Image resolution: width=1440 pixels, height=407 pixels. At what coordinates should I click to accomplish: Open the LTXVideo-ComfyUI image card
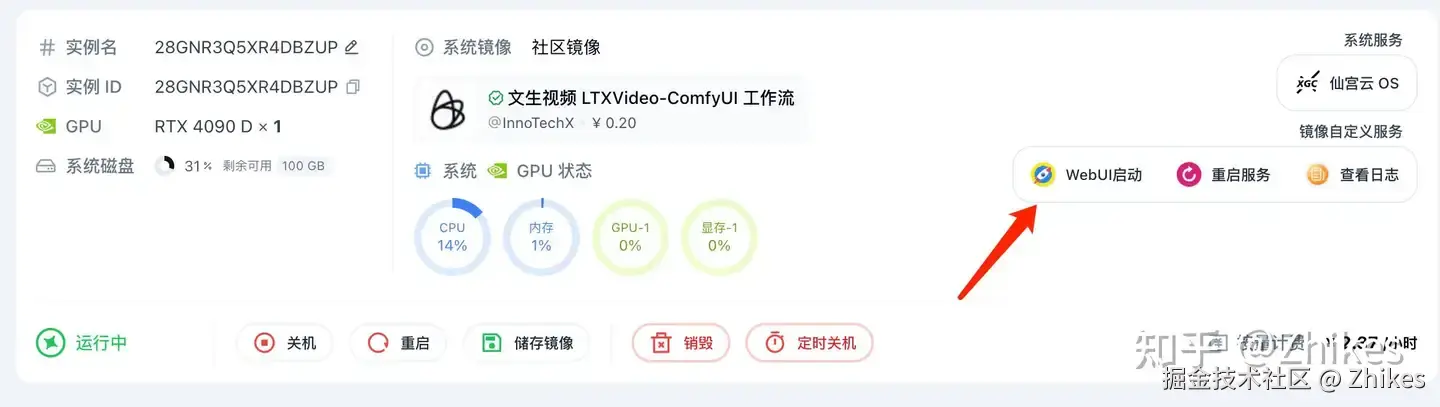[x=612, y=110]
